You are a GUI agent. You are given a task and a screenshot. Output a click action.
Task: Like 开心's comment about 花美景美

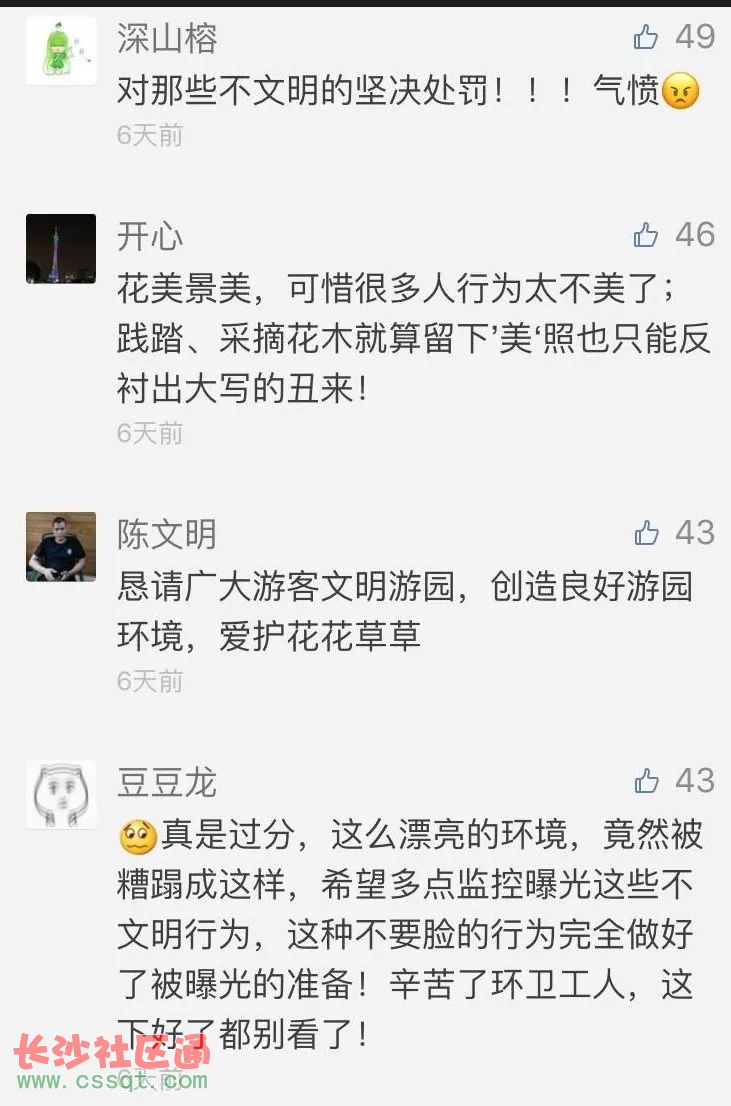[646, 236]
